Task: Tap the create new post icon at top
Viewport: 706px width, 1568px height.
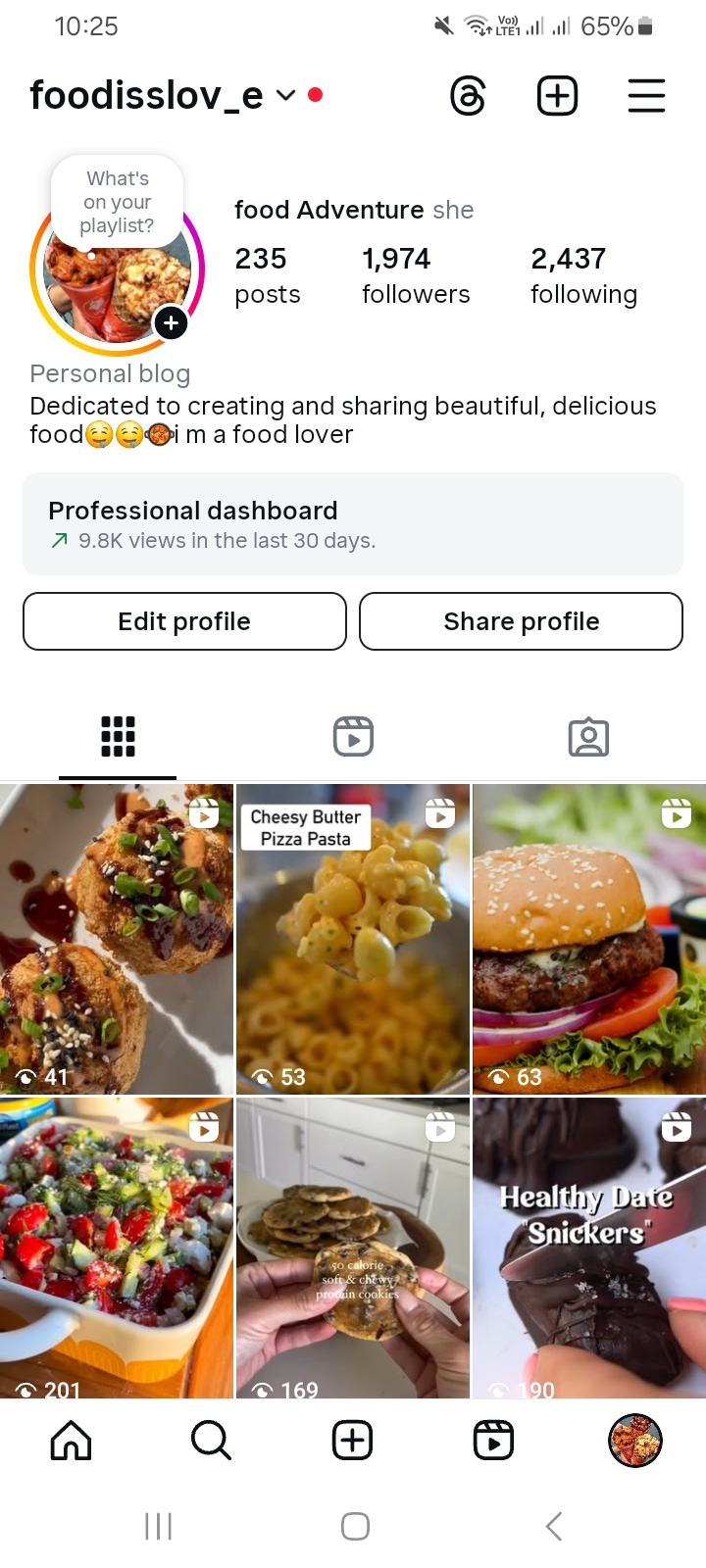Action: click(557, 96)
